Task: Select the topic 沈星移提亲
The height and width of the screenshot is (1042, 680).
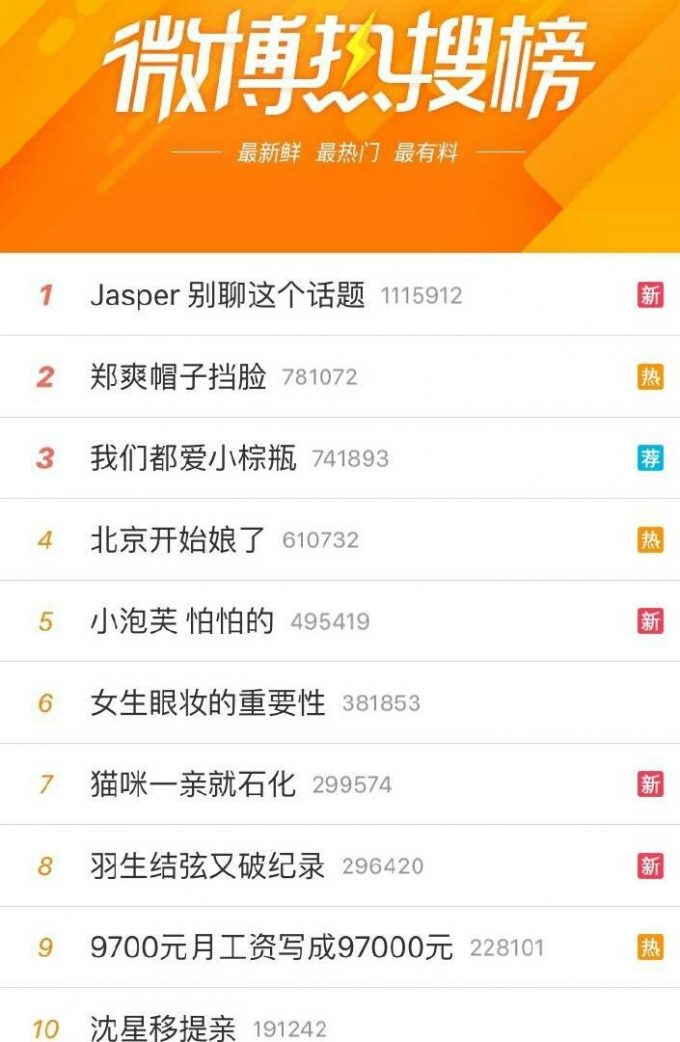Action: click(x=163, y=1027)
